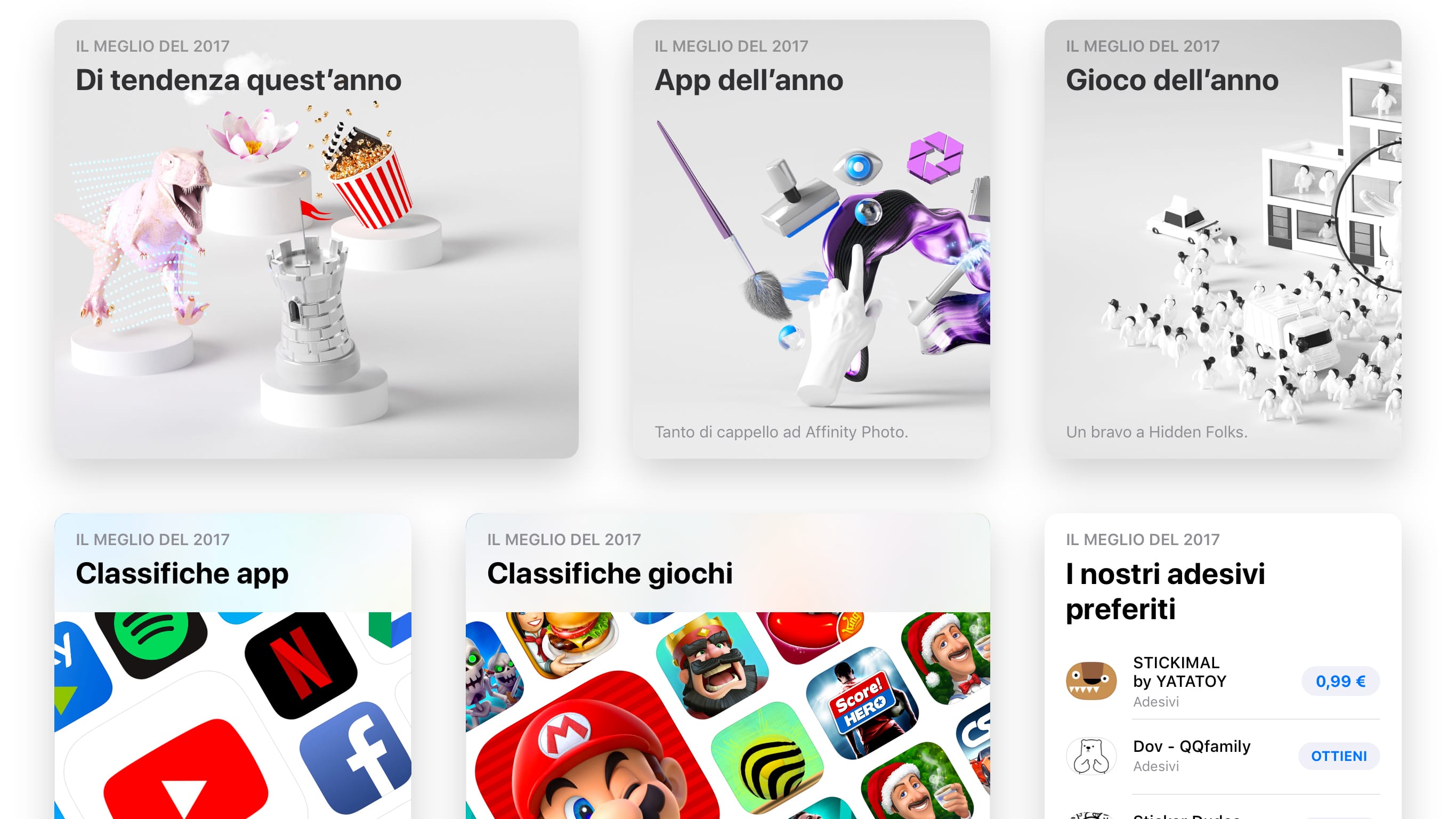Open the 'App dell'anno' card
1456x819 pixels.
[x=811, y=239]
